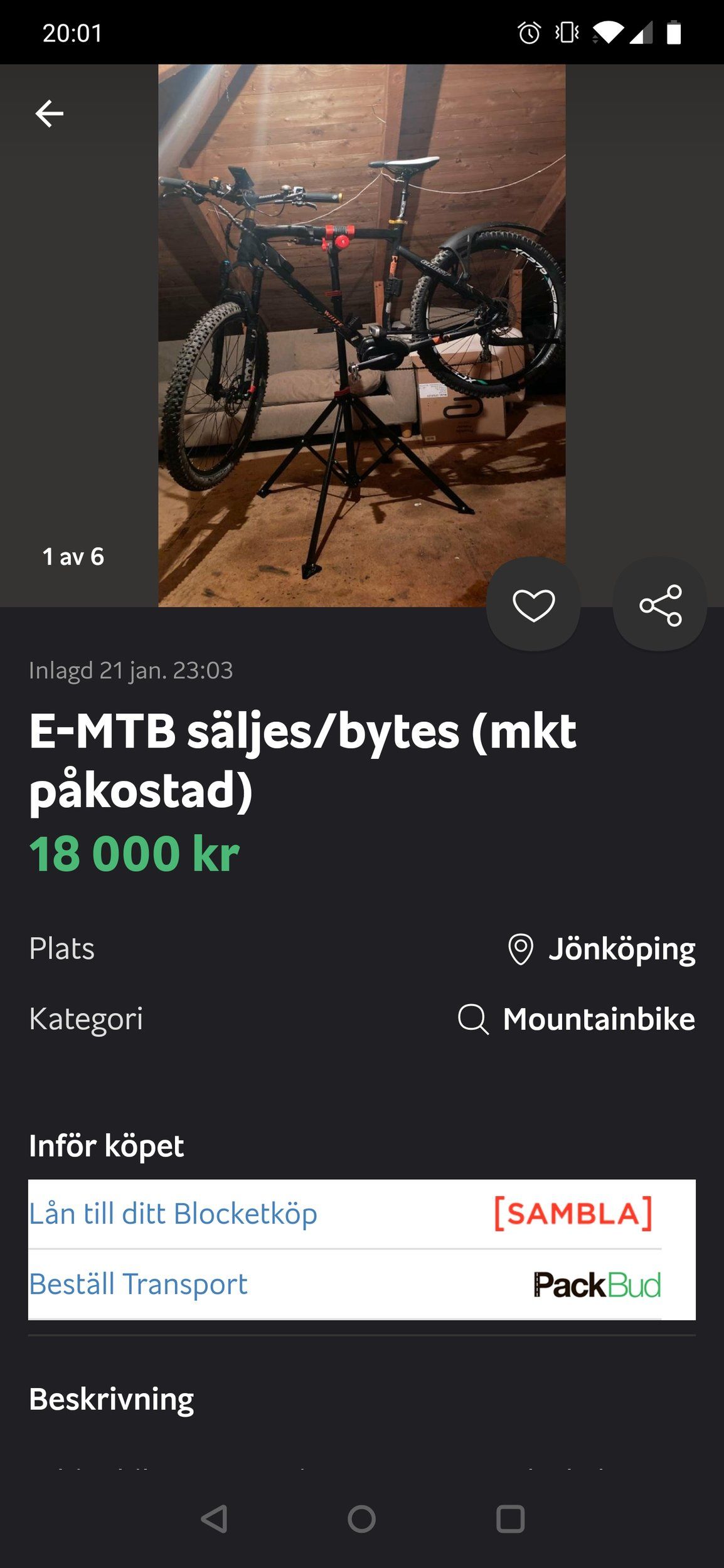Tap the system back button
Image resolution: width=724 pixels, height=1568 pixels.
coord(214,1519)
